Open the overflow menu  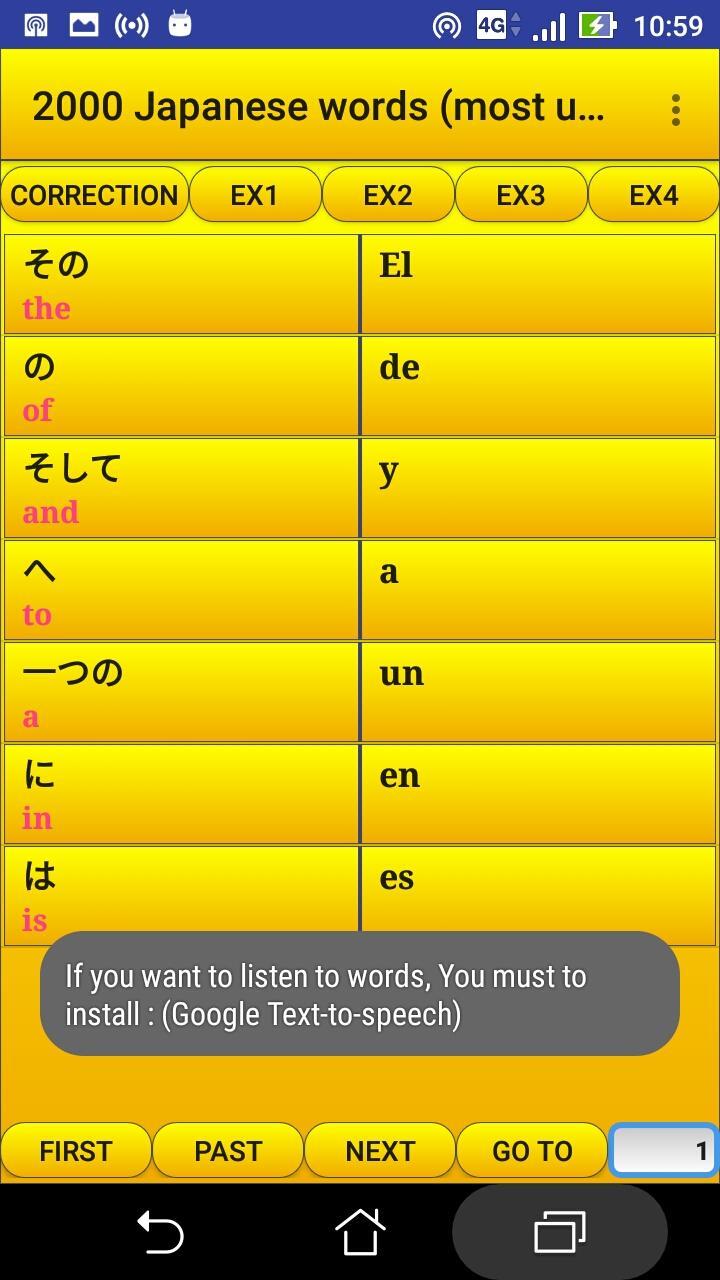pos(676,109)
